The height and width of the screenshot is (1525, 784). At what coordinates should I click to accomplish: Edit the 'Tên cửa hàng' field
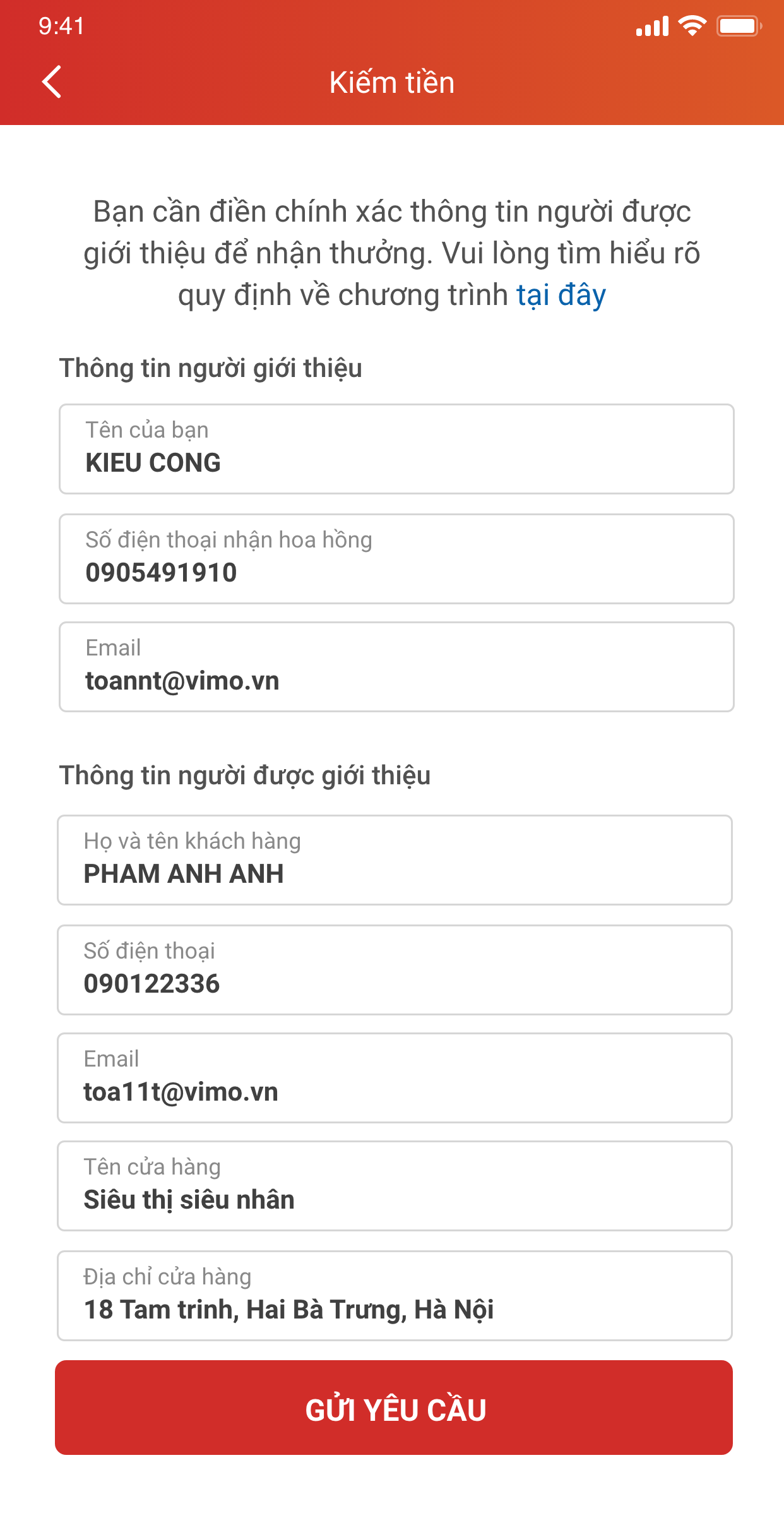395,1186
